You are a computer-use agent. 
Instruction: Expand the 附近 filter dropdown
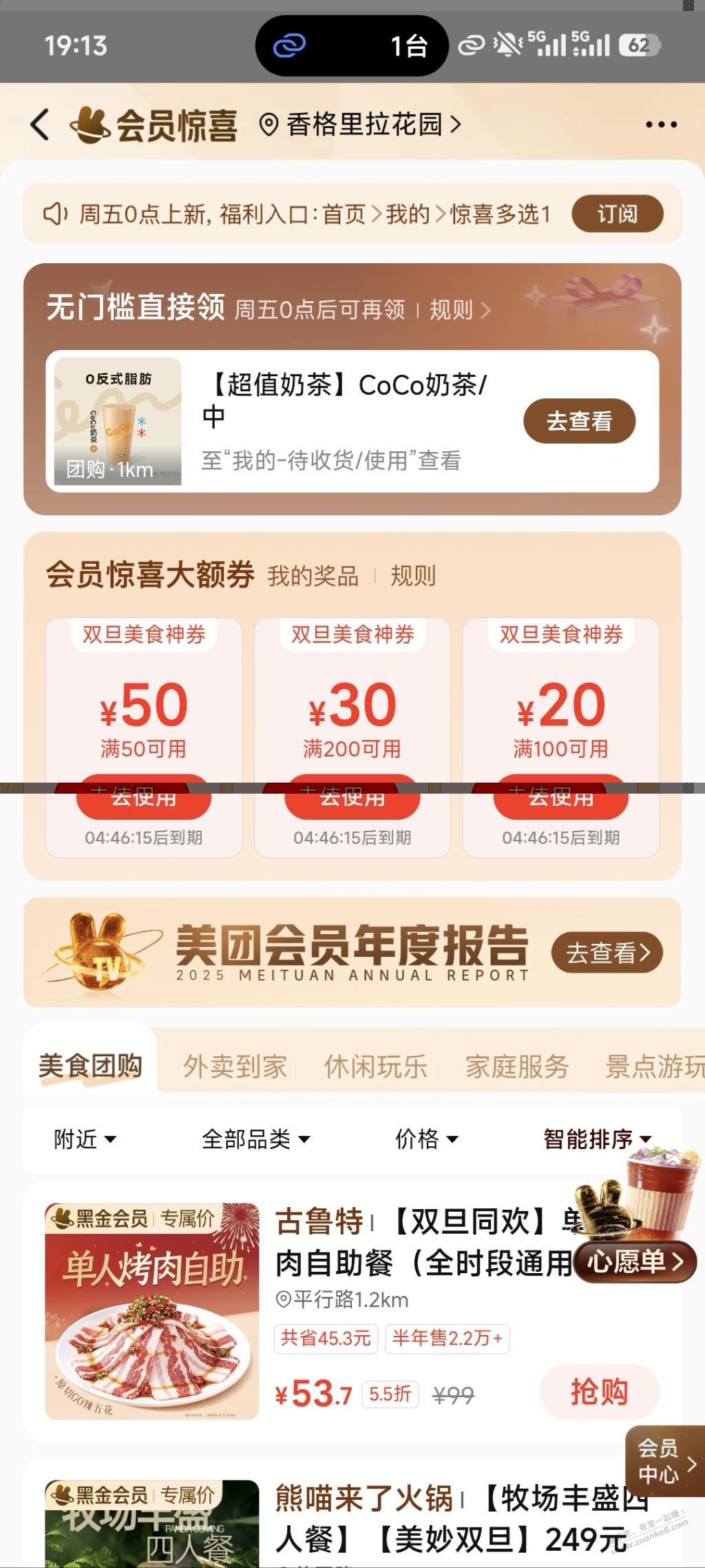pyautogui.click(x=85, y=1139)
